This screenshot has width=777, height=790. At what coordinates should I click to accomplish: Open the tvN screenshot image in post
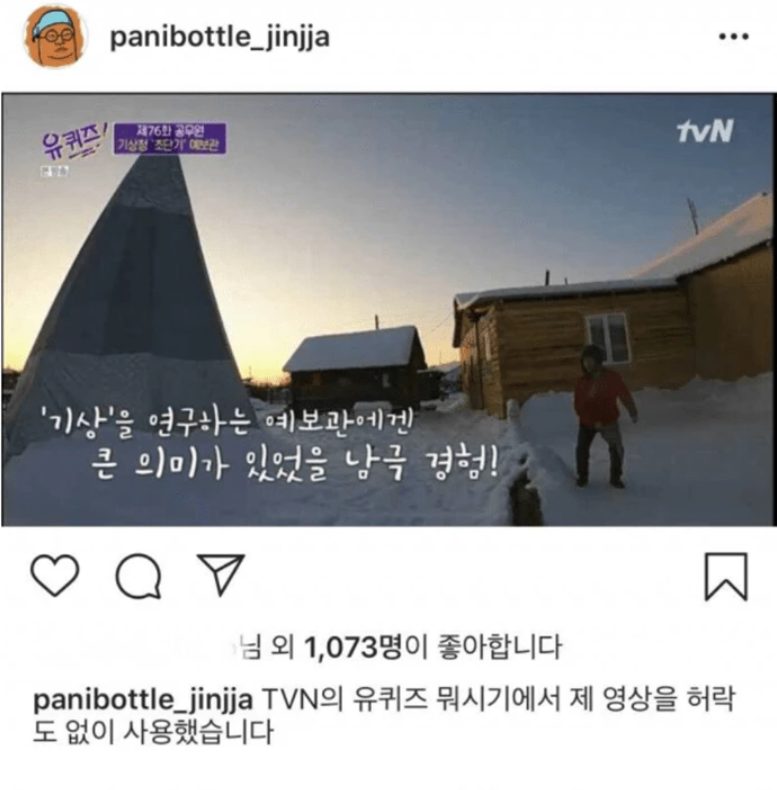point(388,310)
